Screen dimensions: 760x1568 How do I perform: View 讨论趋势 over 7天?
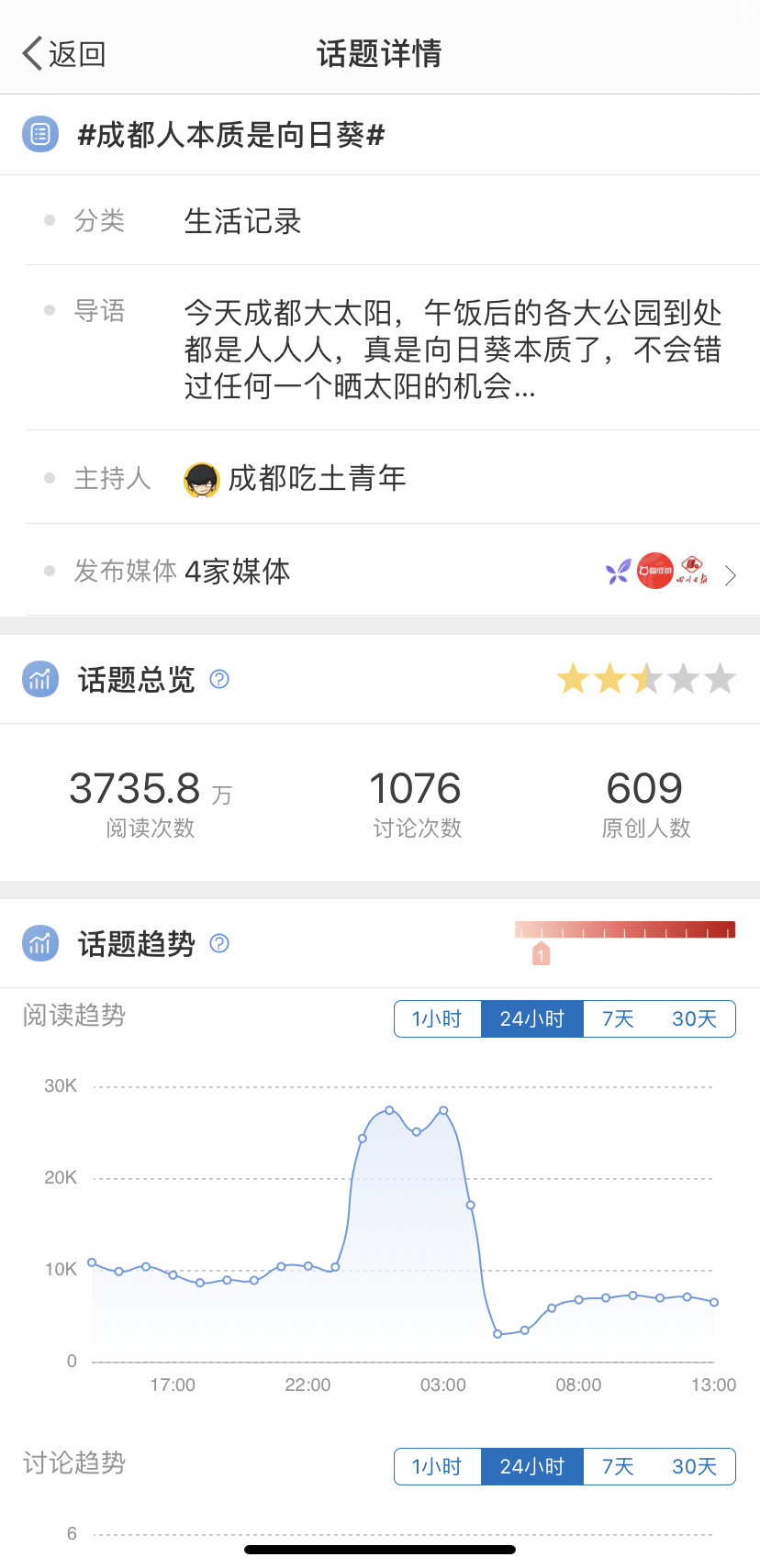tap(618, 1466)
